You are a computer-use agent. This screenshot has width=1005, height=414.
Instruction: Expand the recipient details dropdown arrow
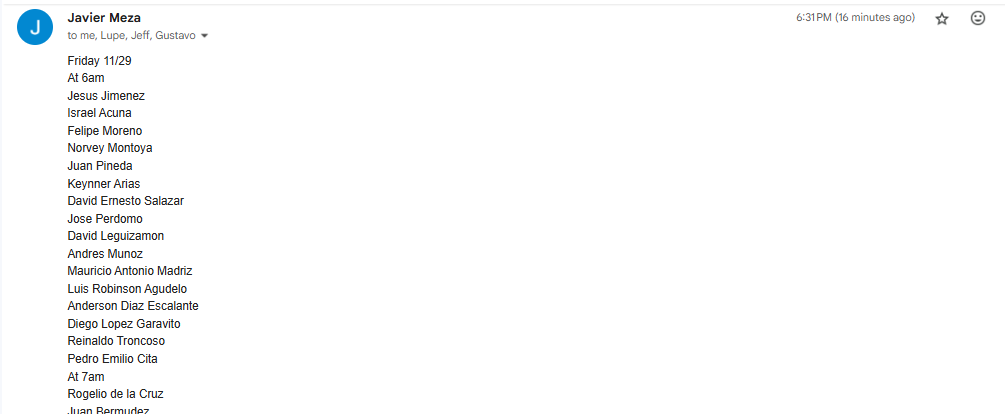pos(205,36)
